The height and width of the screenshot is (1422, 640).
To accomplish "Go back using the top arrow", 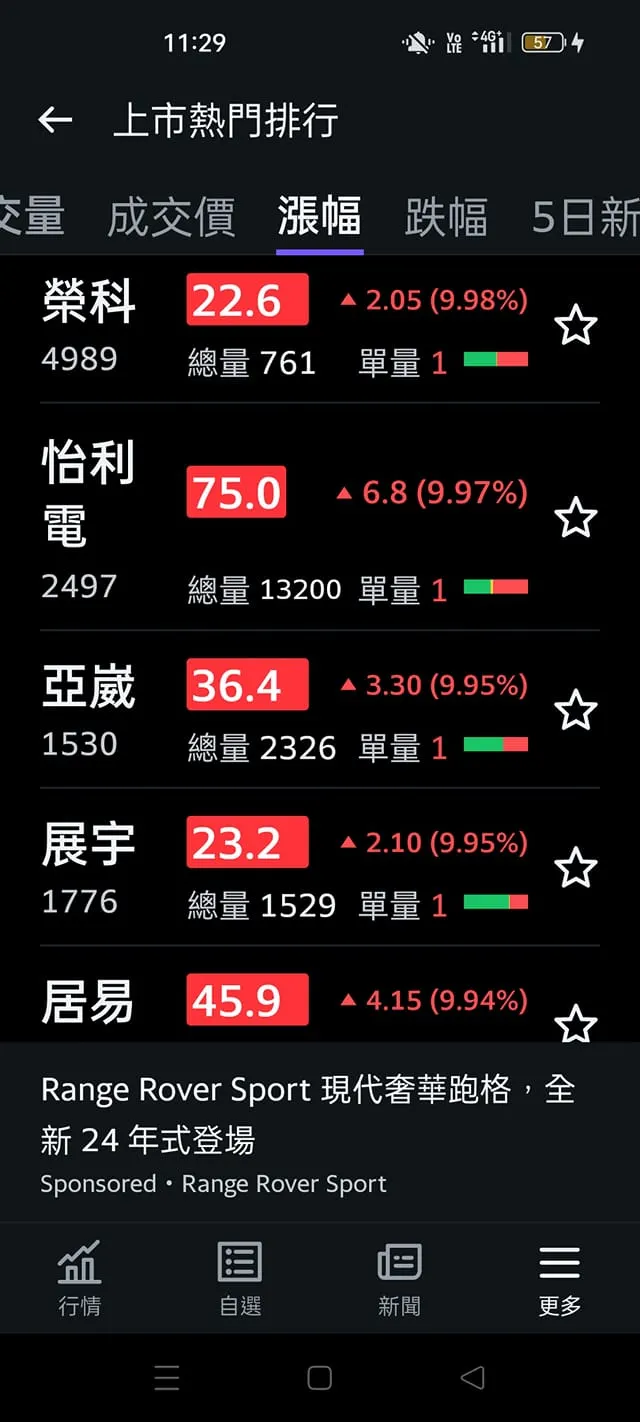I will pos(55,121).
